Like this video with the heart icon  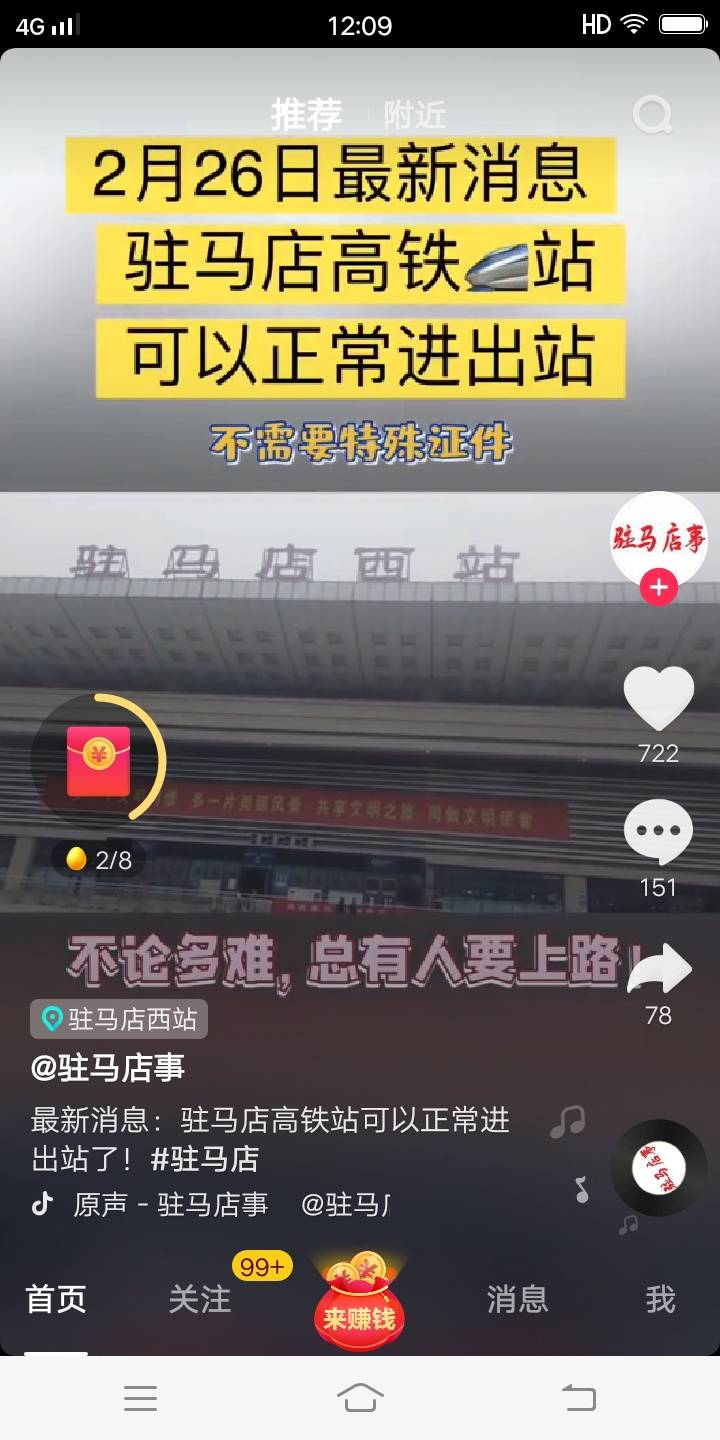coord(658,697)
